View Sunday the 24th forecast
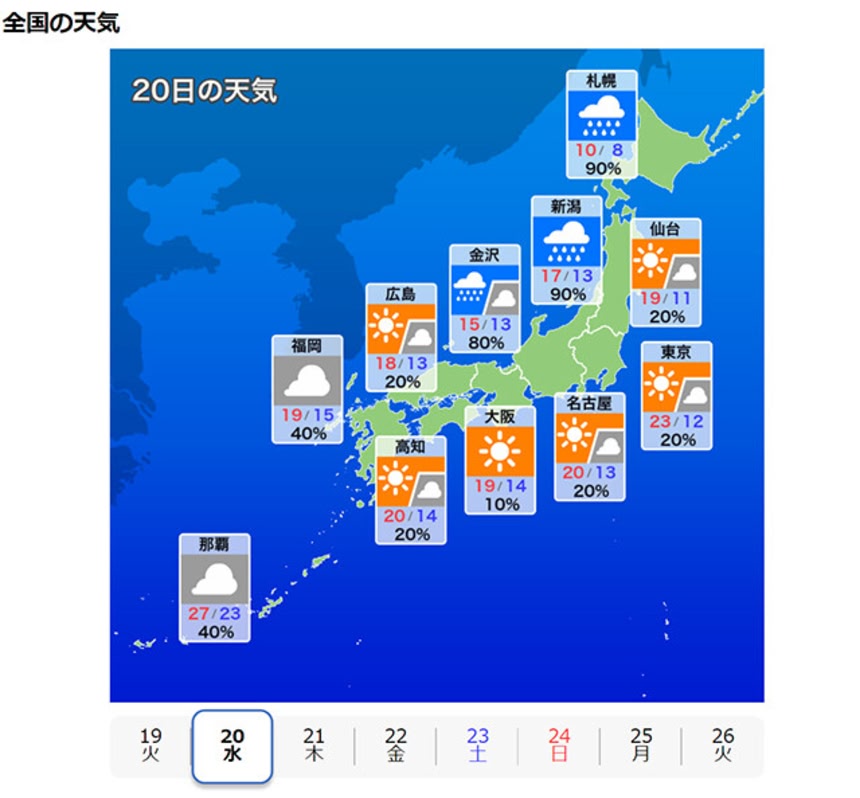The image size is (860, 798). pyautogui.click(x=559, y=746)
